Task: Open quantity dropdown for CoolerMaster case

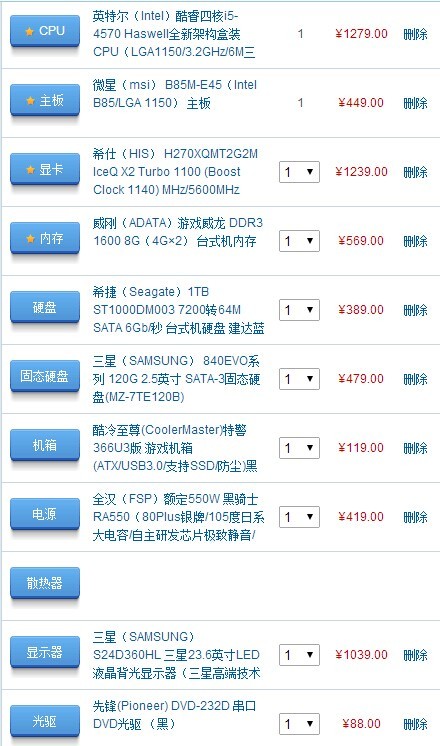Action: (x=299, y=448)
